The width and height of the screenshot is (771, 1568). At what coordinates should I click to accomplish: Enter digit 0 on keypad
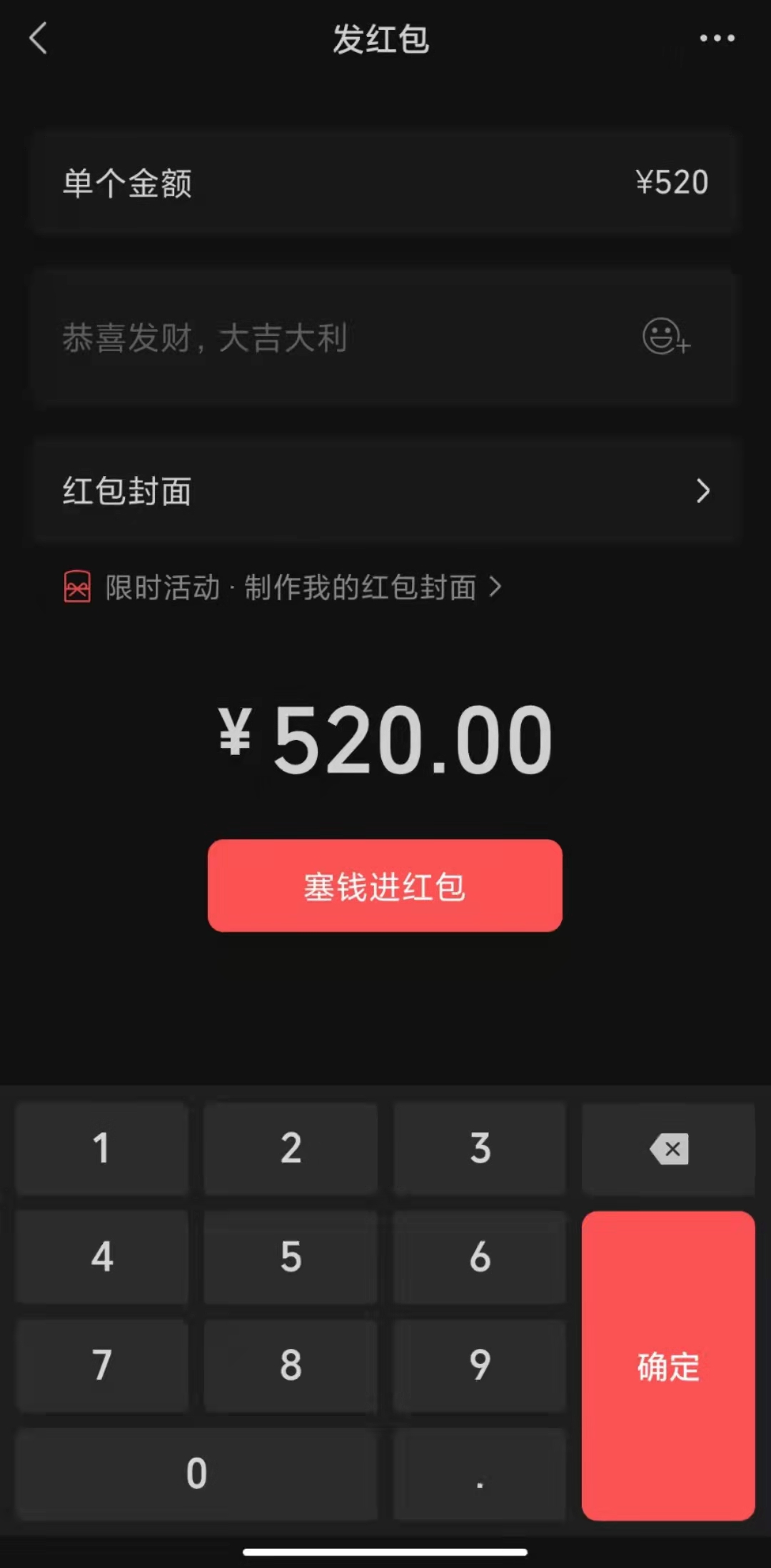[196, 1474]
